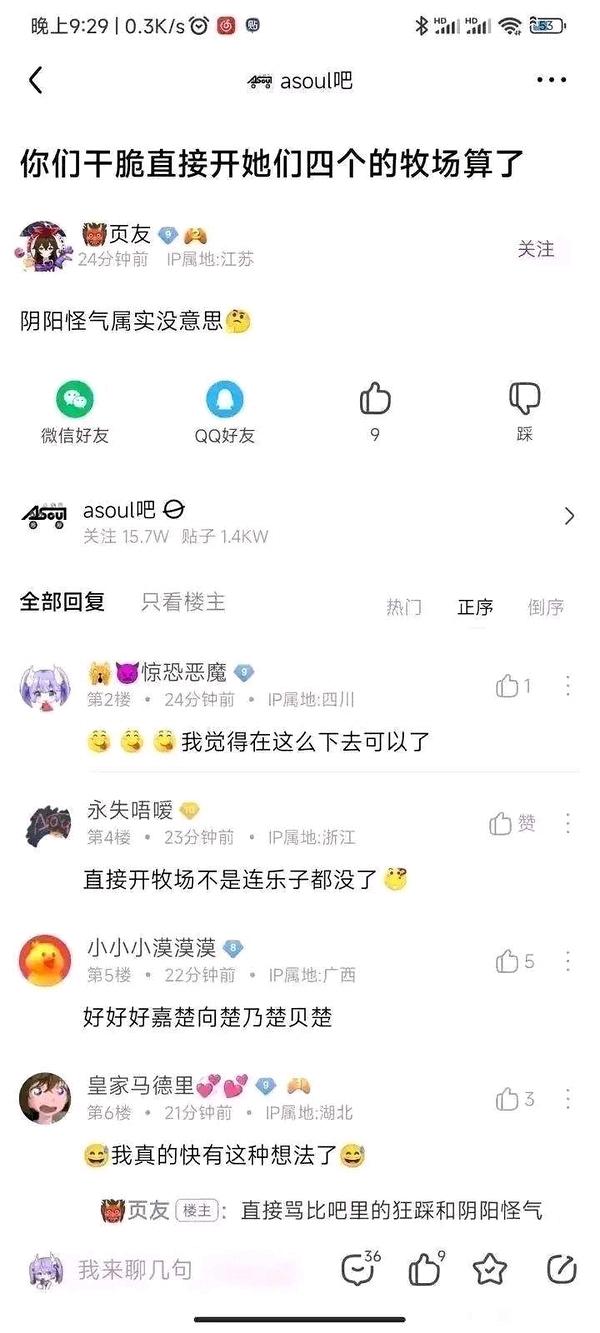Viewport: 600px width, 1333px height.
Task: Like 惊恐恶魔's reply
Action: click(513, 686)
